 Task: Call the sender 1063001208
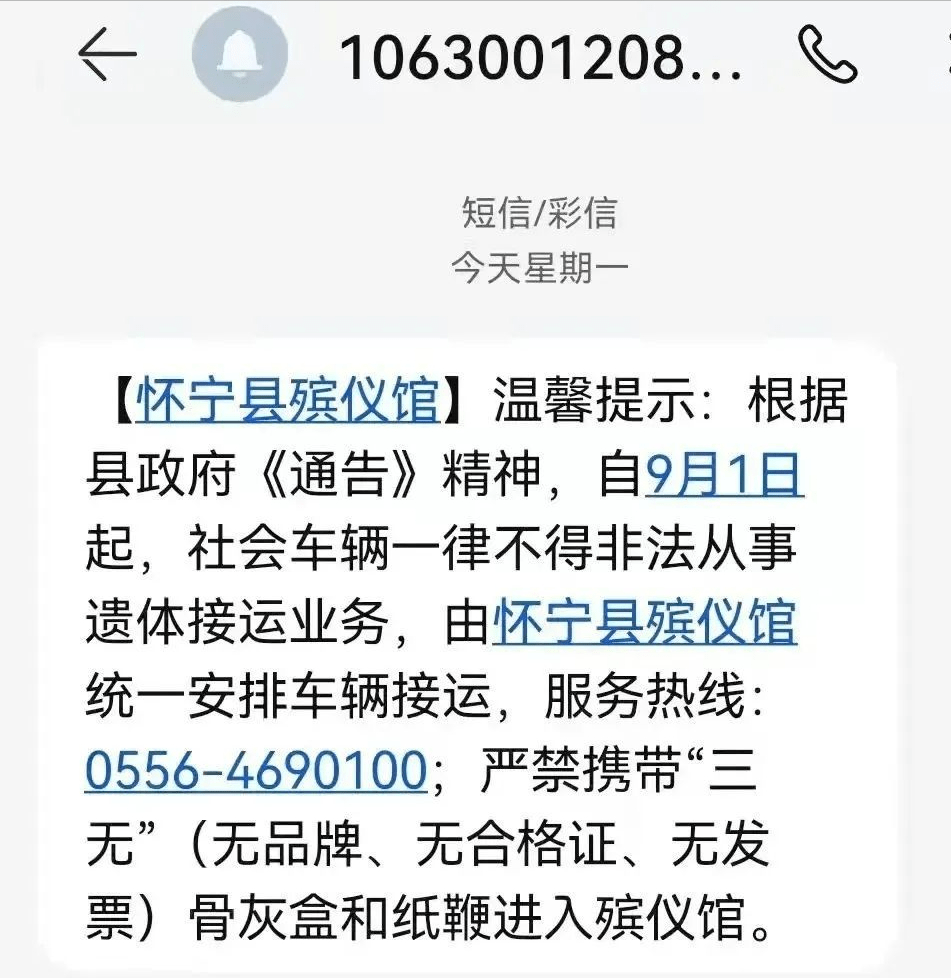click(828, 55)
